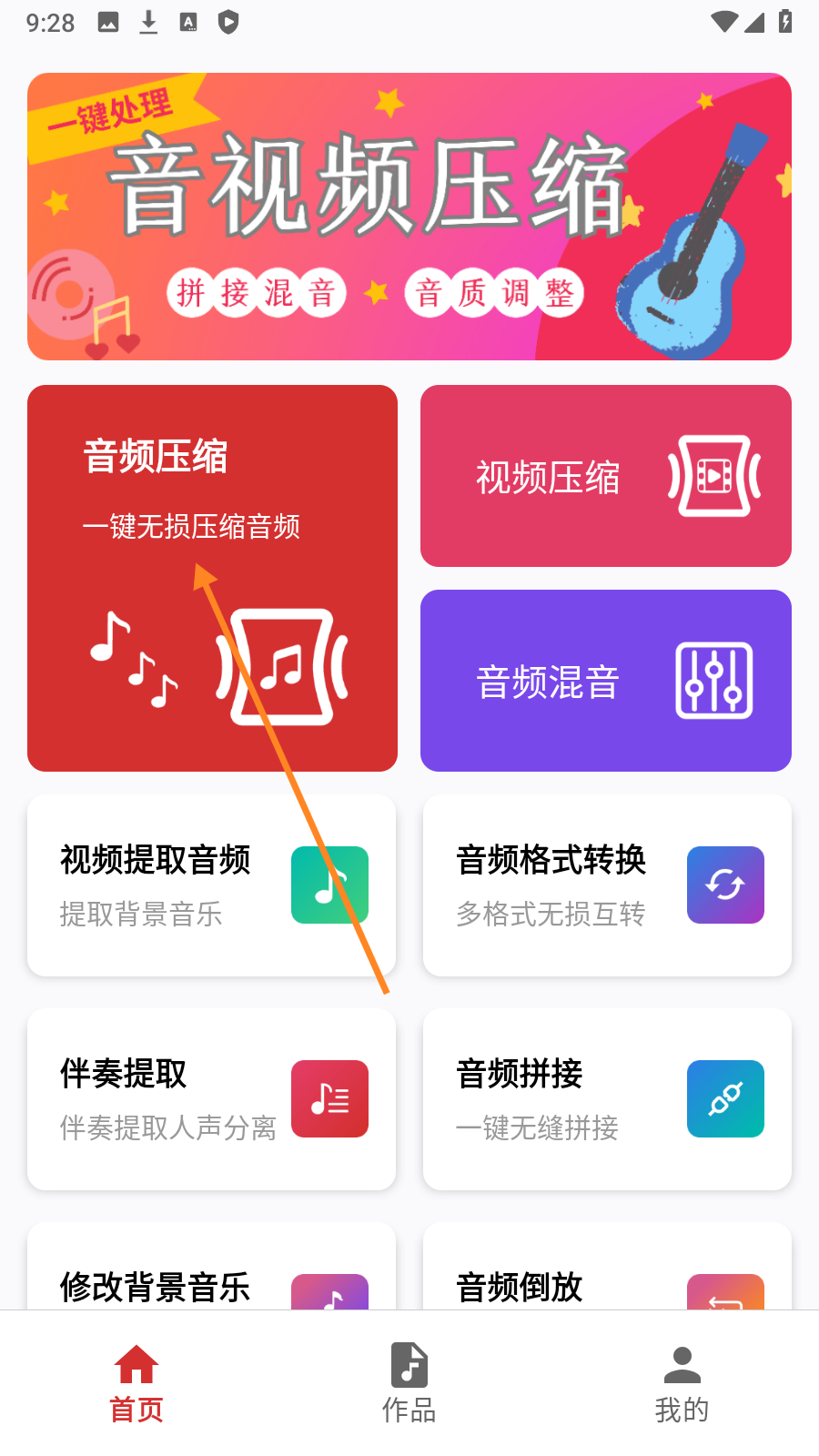819x1456 pixels.
Task: Go to the 我的 tab
Action: tap(682, 1384)
